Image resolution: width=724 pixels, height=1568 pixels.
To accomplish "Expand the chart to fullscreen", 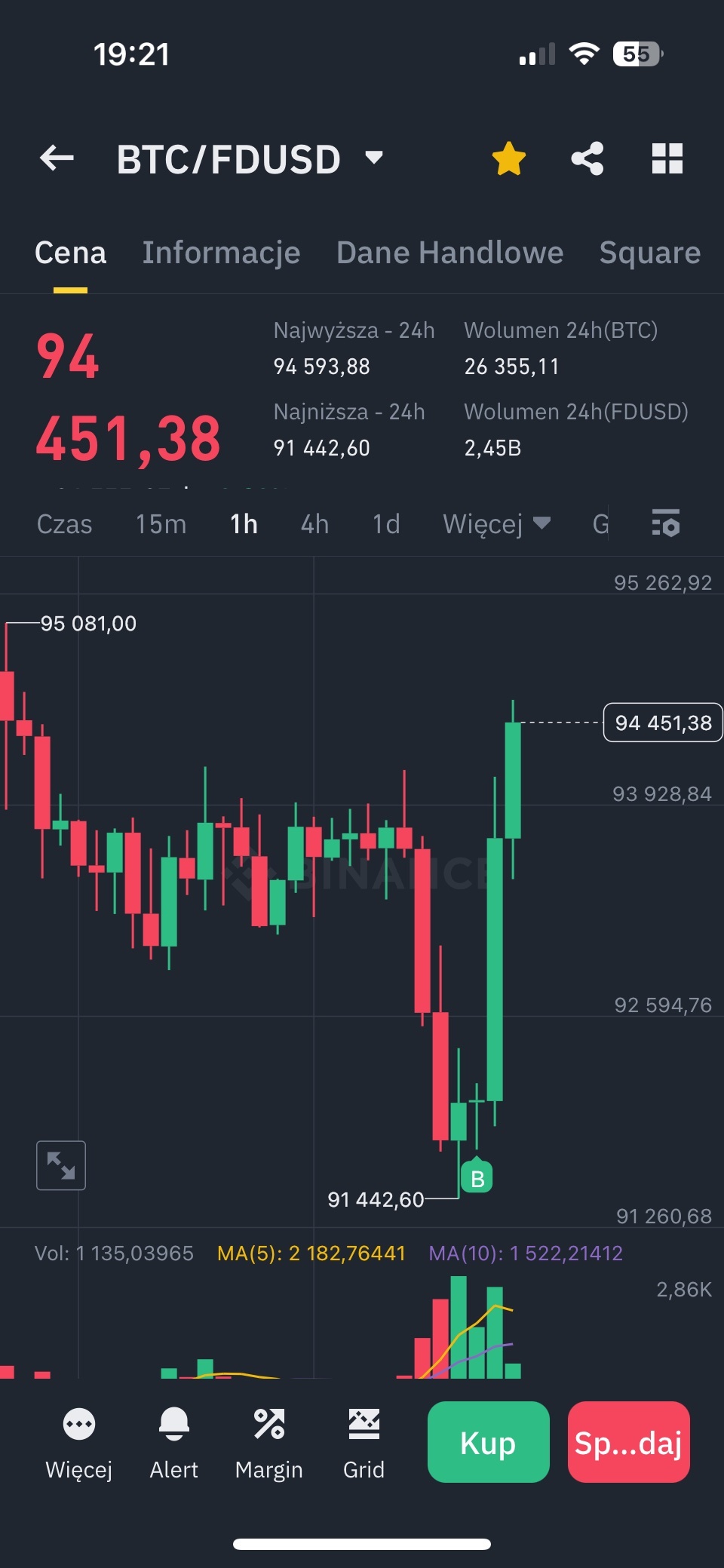I will [x=61, y=1165].
